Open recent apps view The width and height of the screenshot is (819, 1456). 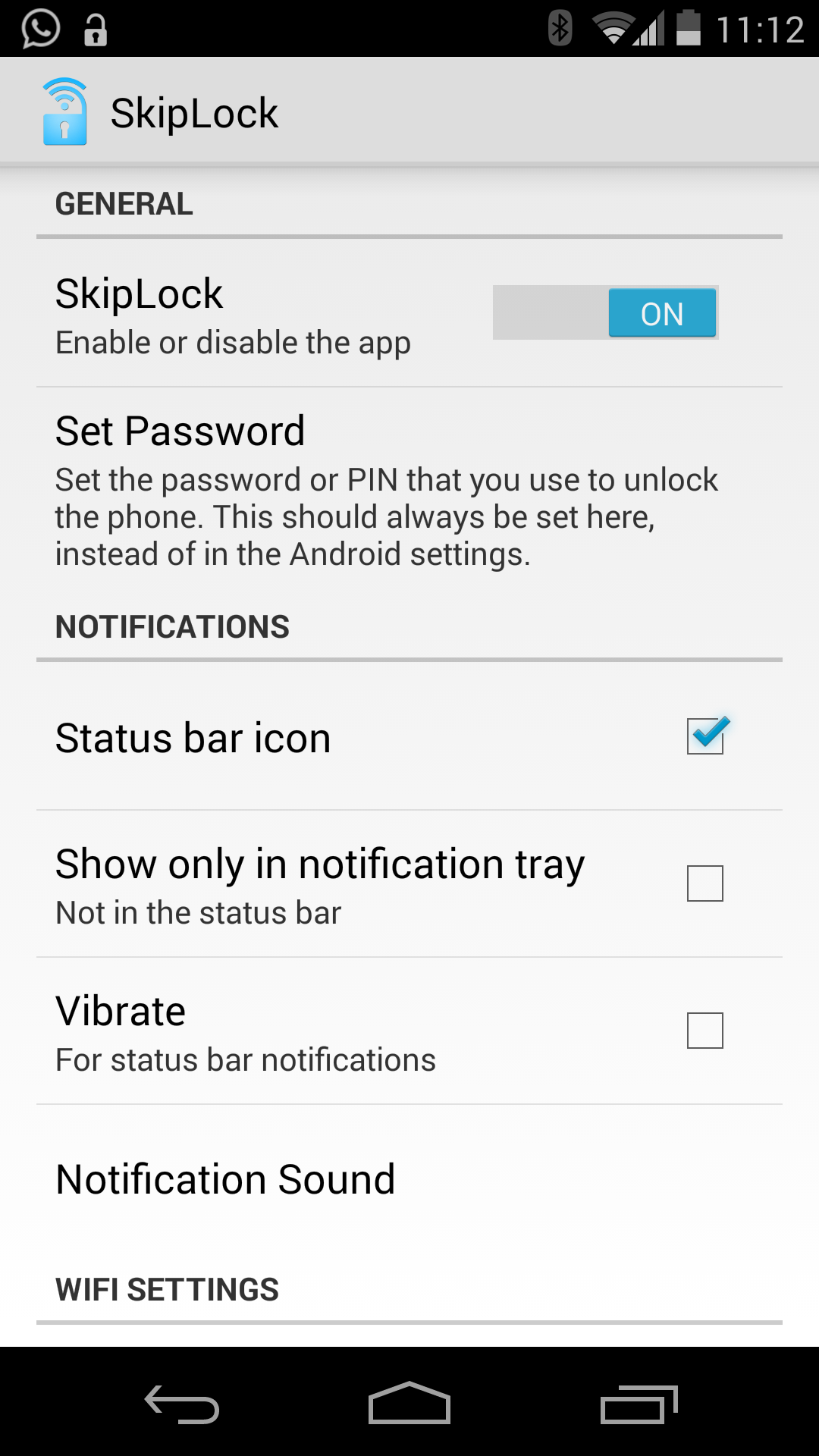coord(639,1403)
